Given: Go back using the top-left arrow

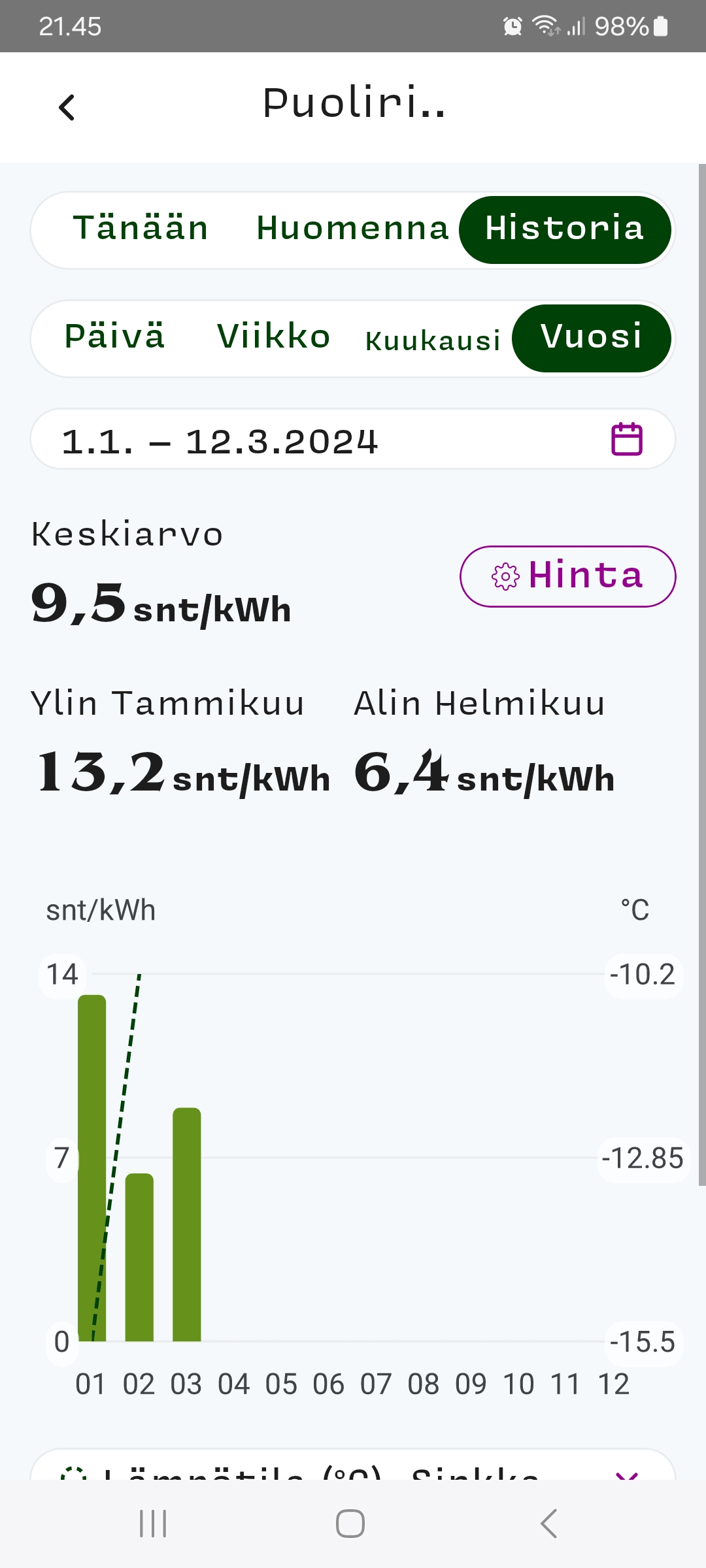Looking at the screenshot, I should [x=67, y=108].
